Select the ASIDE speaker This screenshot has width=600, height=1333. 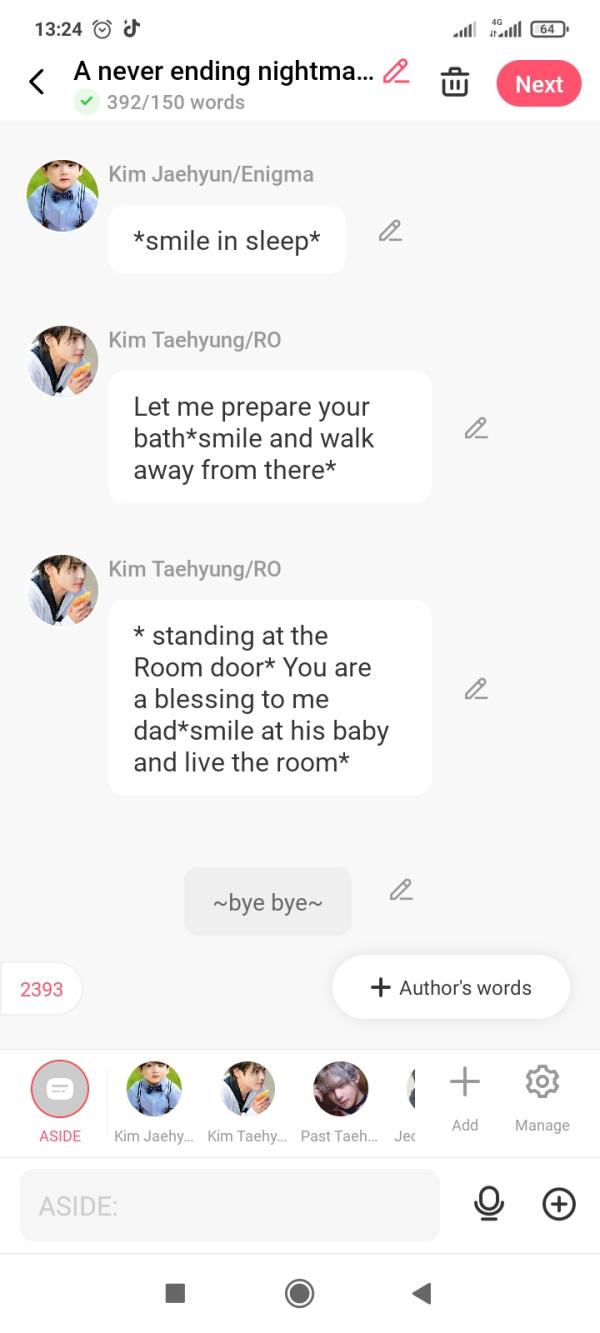click(x=60, y=1091)
